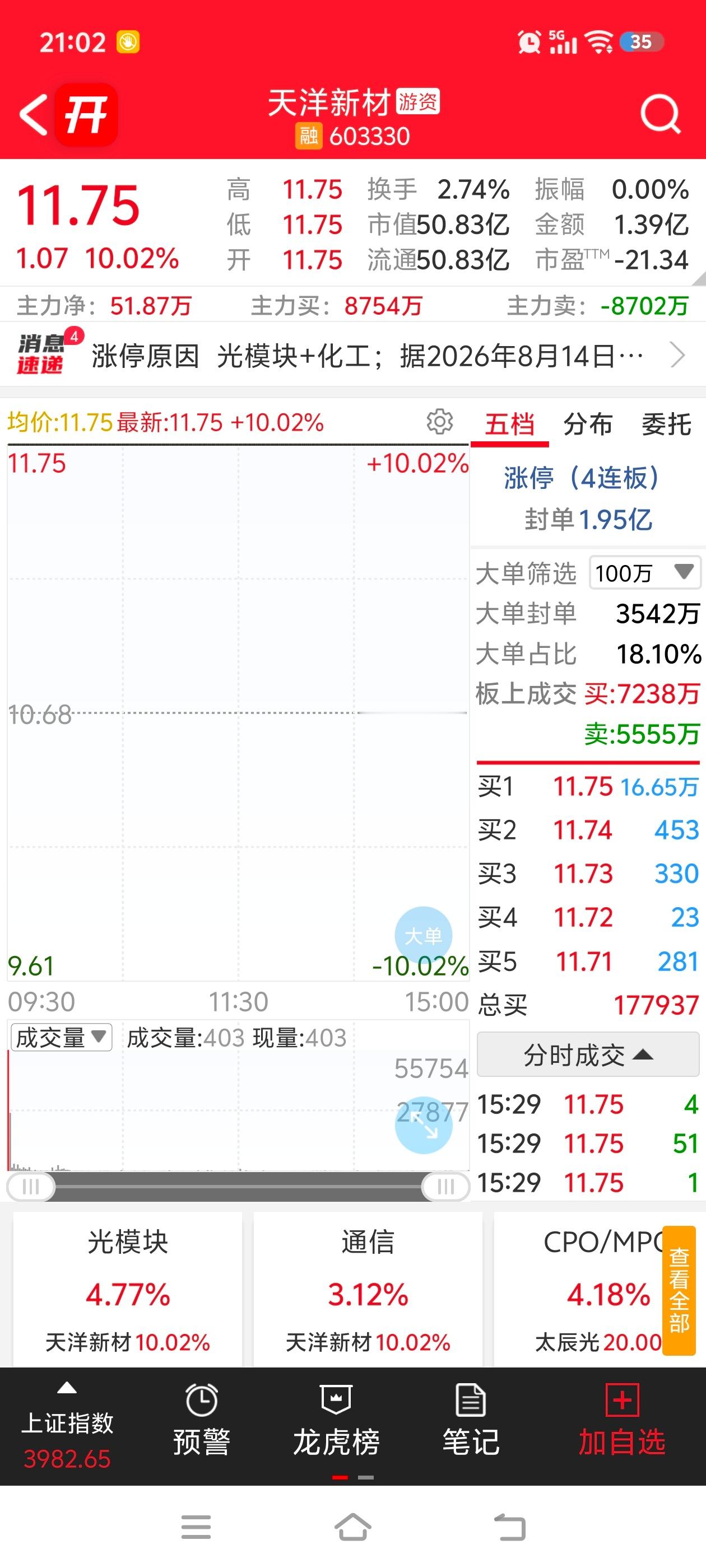
Task: Go back with the top-left arrow
Action: (x=34, y=114)
